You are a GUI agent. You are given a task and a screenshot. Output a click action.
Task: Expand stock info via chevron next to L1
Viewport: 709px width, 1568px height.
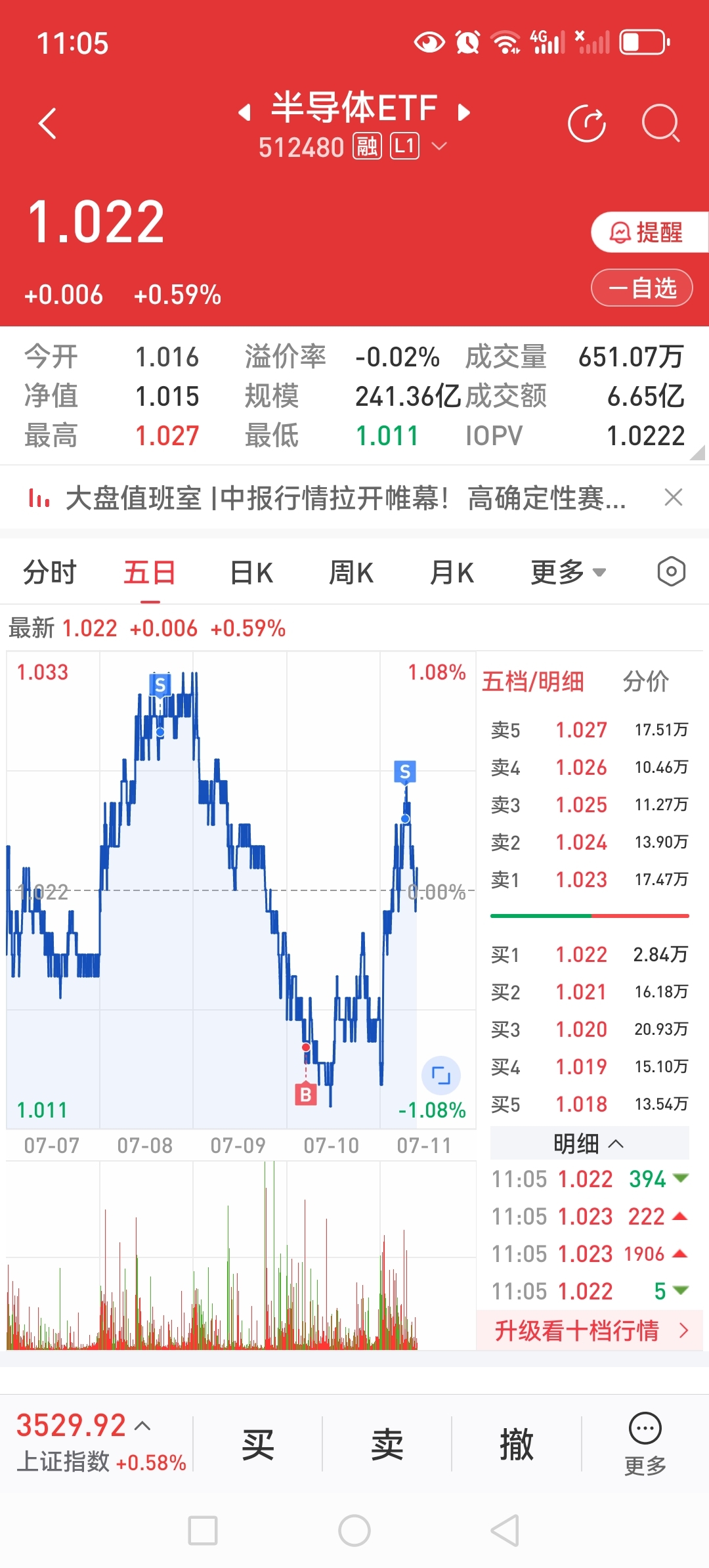tap(440, 146)
